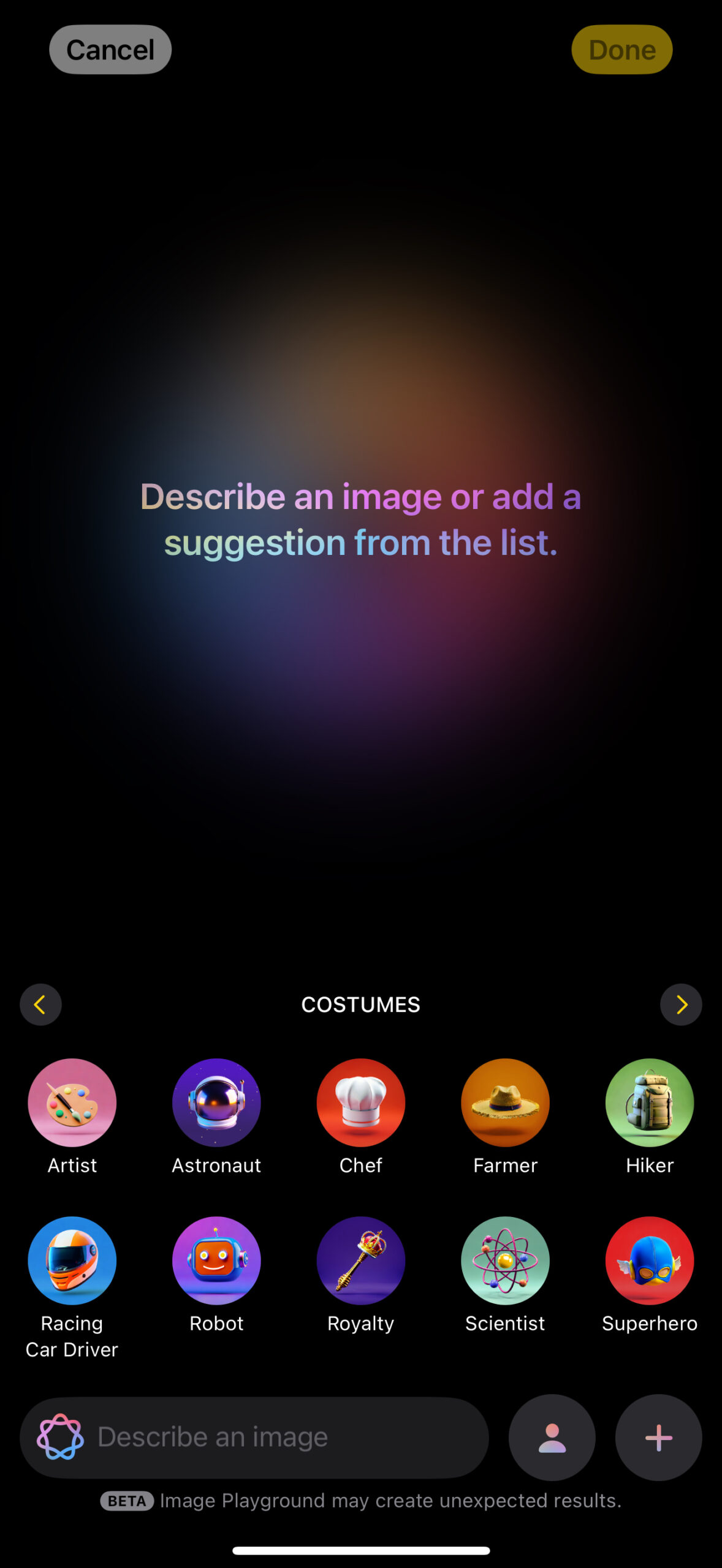Choose the Racing Car Driver costume

[72, 1261]
